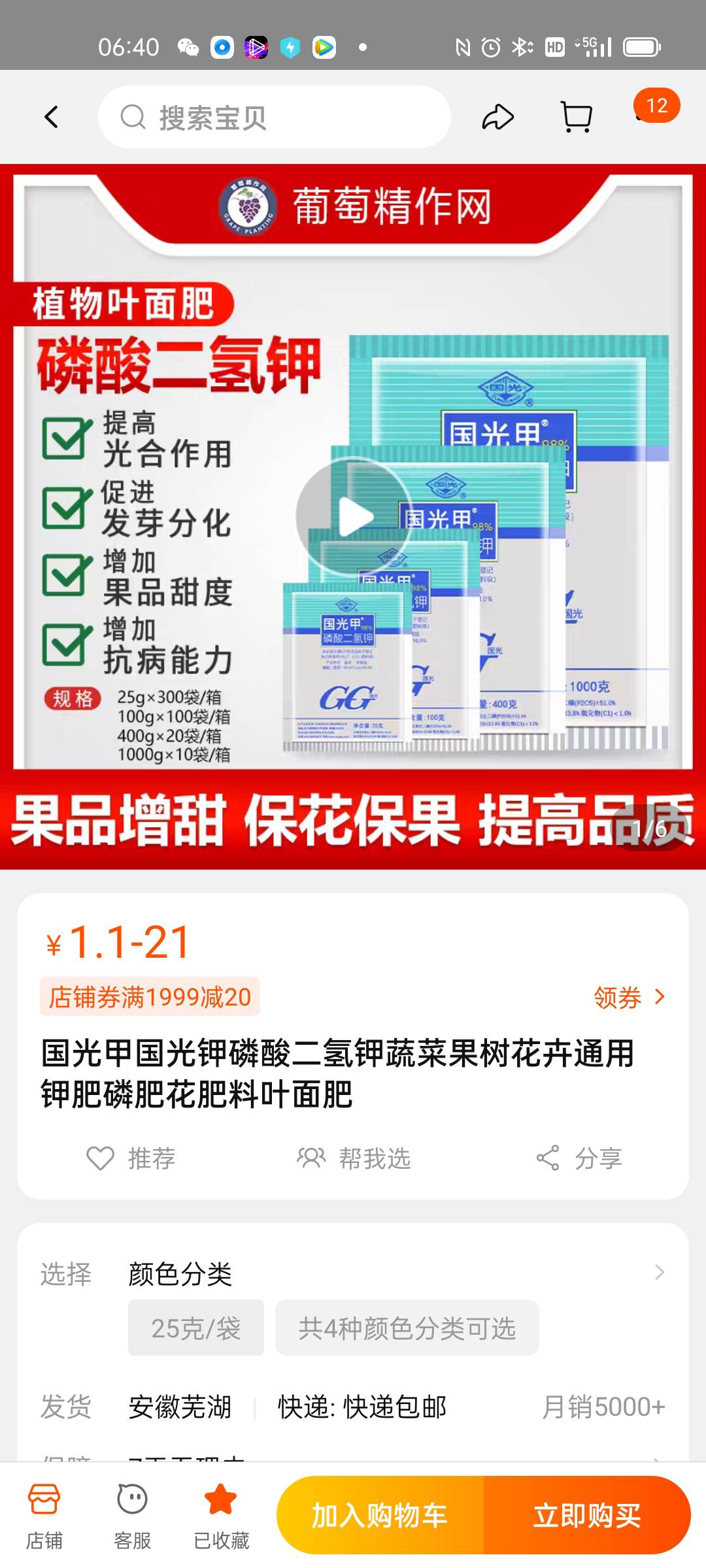
Task: Contact 客服 customer service
Action: click(132, 1516)
